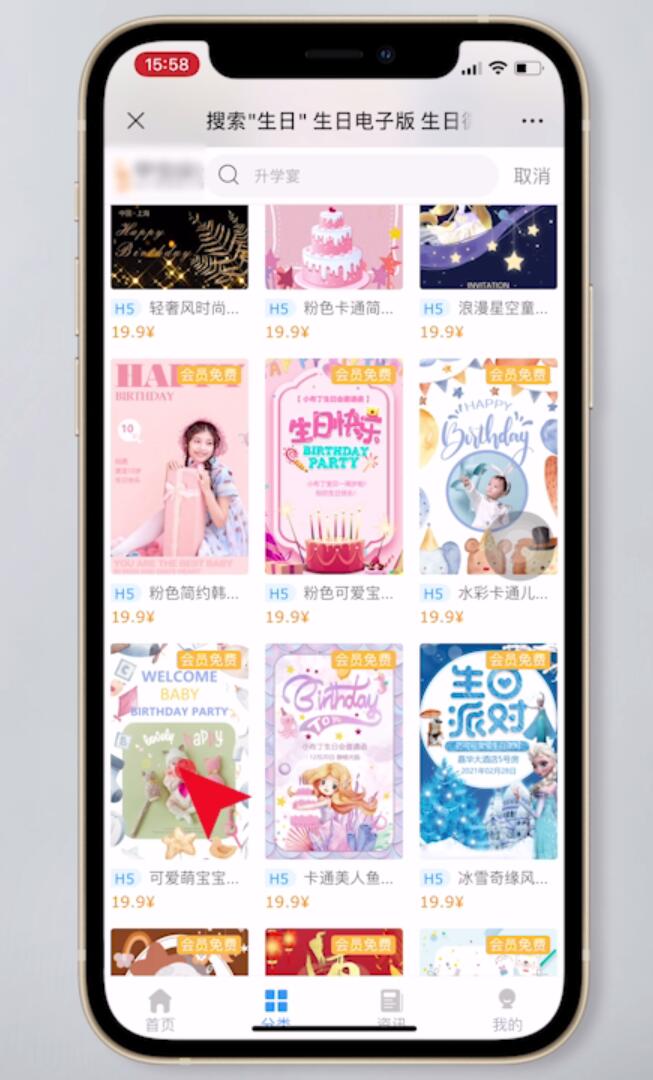This screenshot has height=1080, width=653.
Task: Open the three-dot overflow menu
Action: [x=532, y=121]
